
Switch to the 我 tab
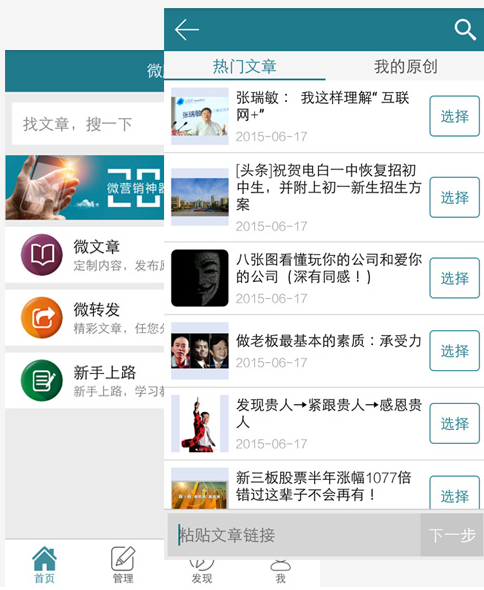coord(280,572)
